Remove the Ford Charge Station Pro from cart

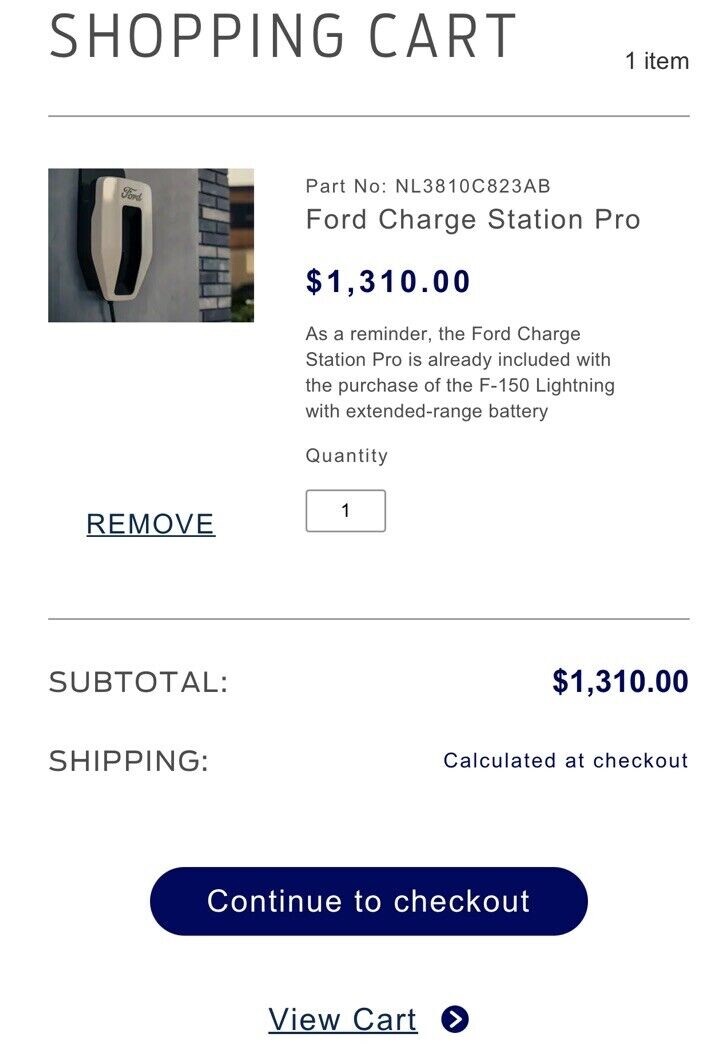[x=150, y=521]
